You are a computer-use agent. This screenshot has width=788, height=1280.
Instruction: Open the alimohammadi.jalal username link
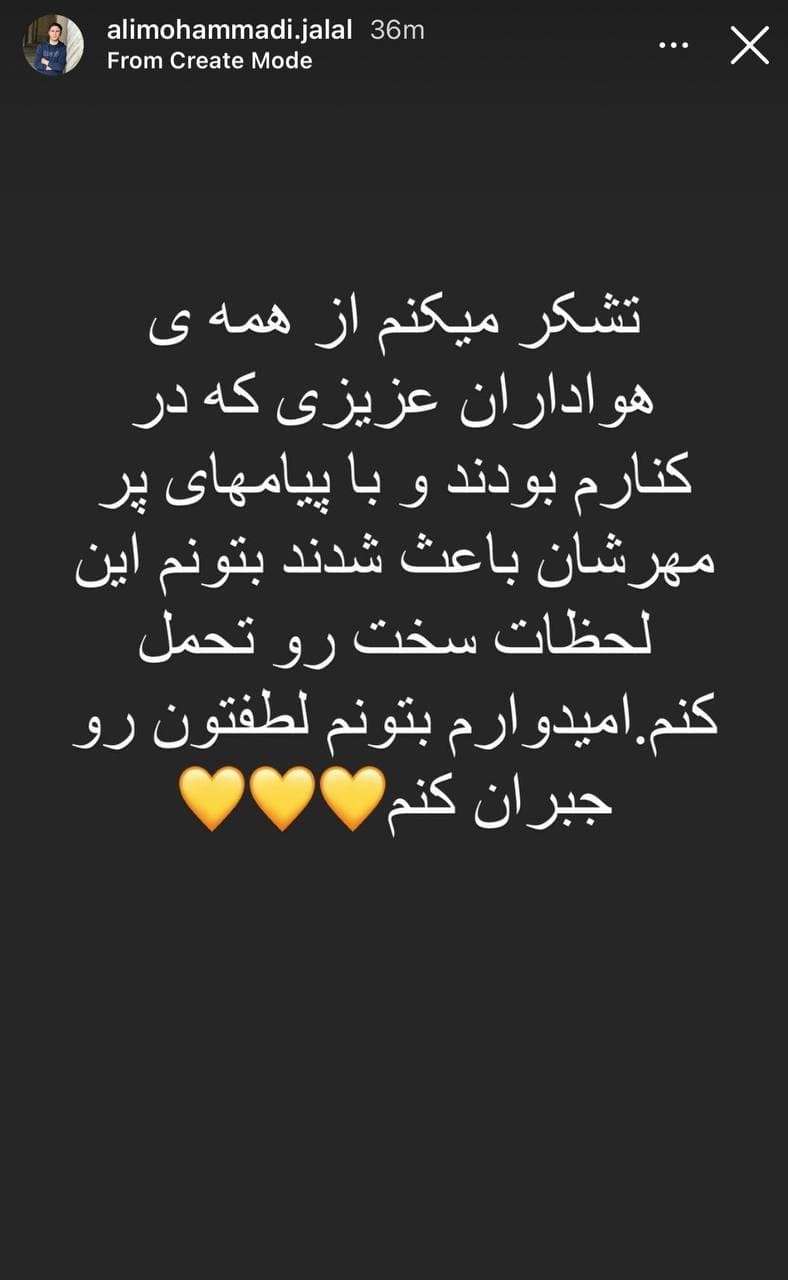[229, 30]
